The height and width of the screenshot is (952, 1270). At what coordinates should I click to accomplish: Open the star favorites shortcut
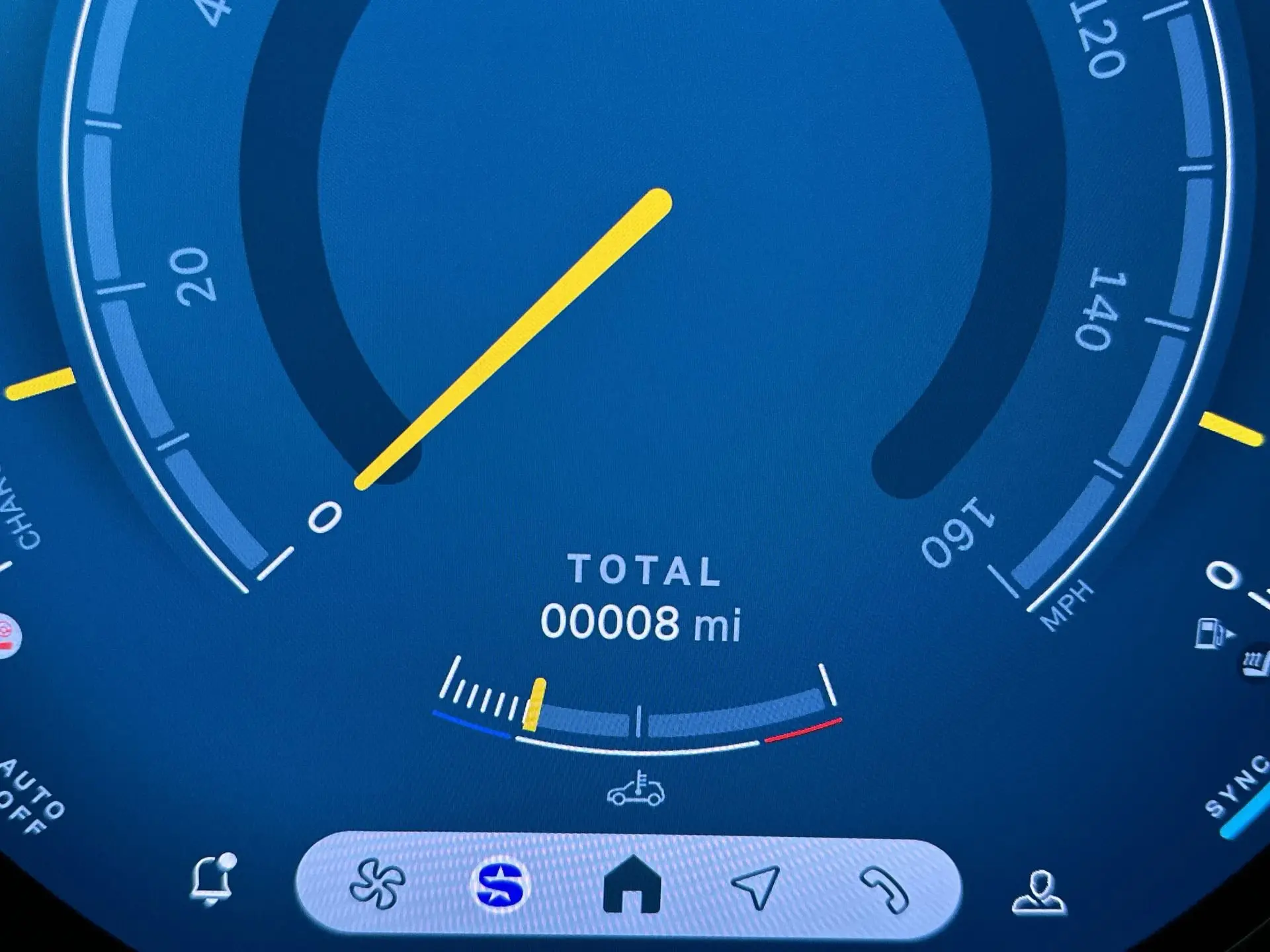click(x=501, y=885)
